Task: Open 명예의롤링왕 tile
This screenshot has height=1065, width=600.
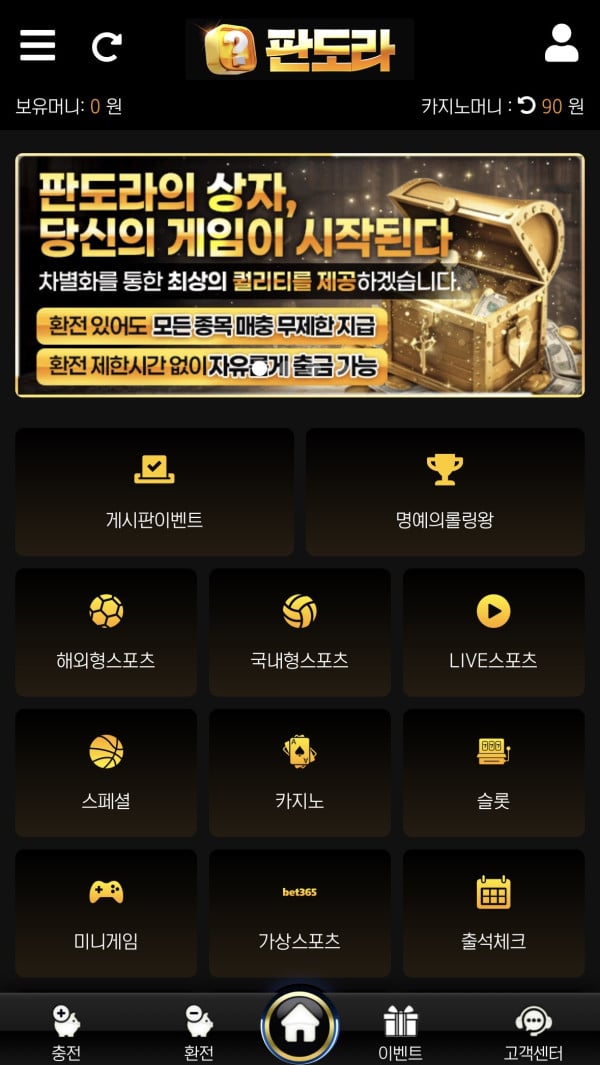Action: point(445,492)
